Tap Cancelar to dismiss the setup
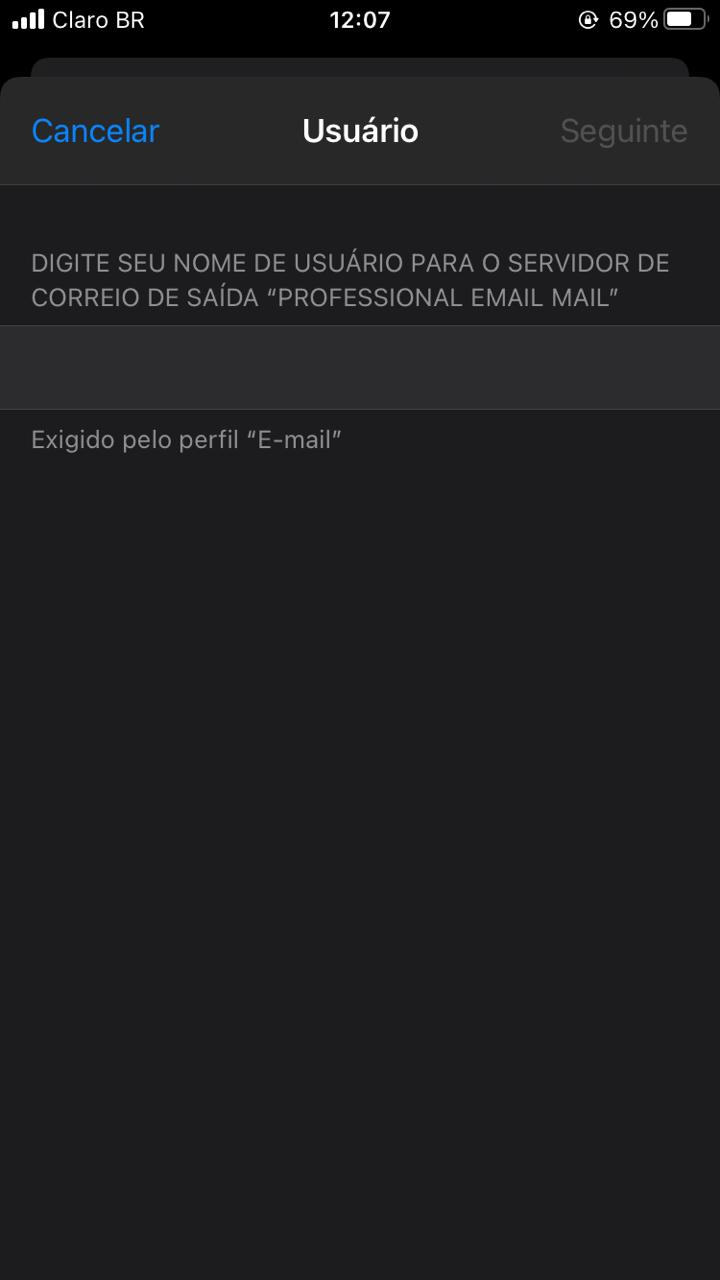720x1280 pixels. (x=96, y=131)
